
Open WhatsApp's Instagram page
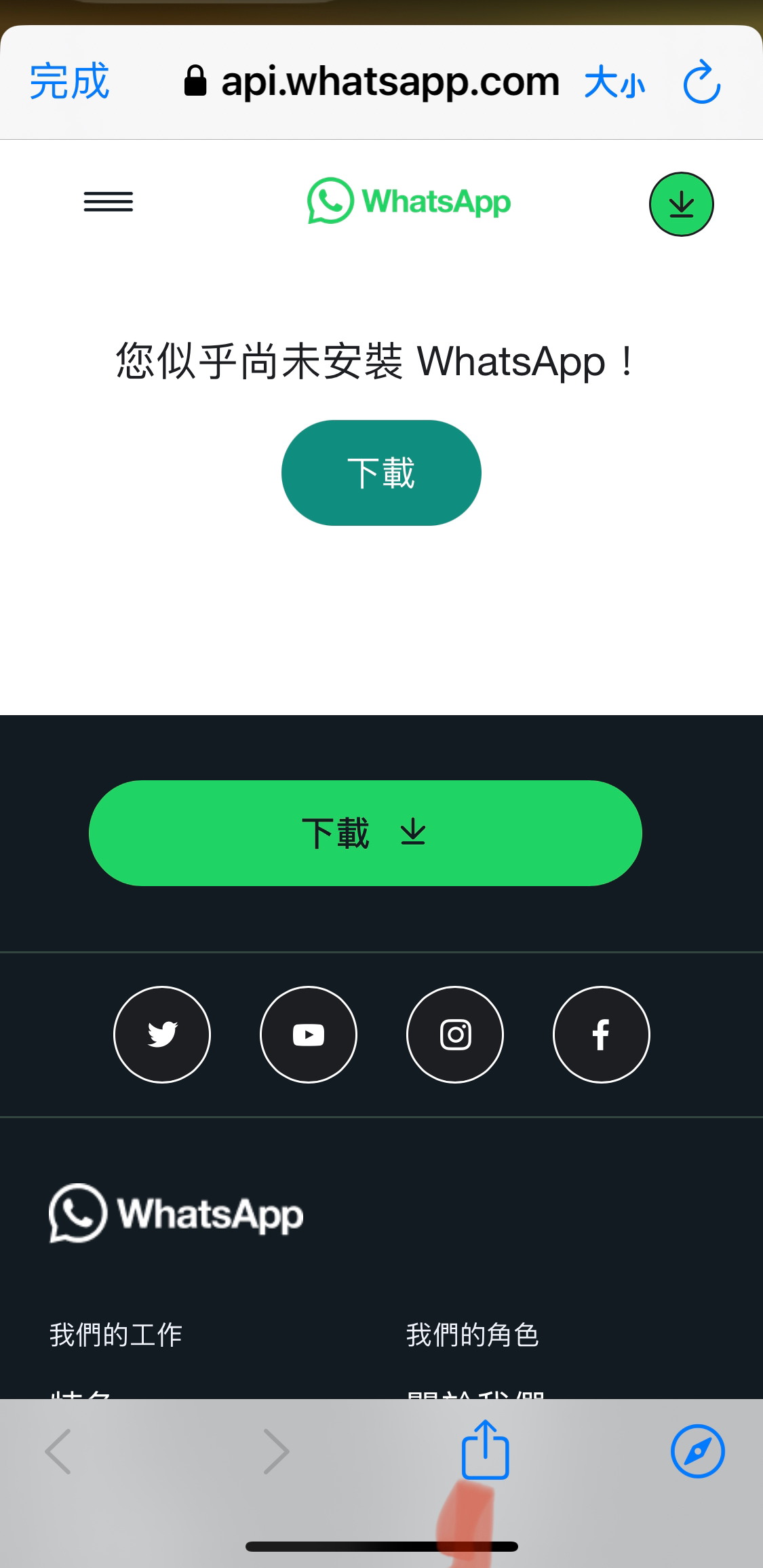point(455,1035)
